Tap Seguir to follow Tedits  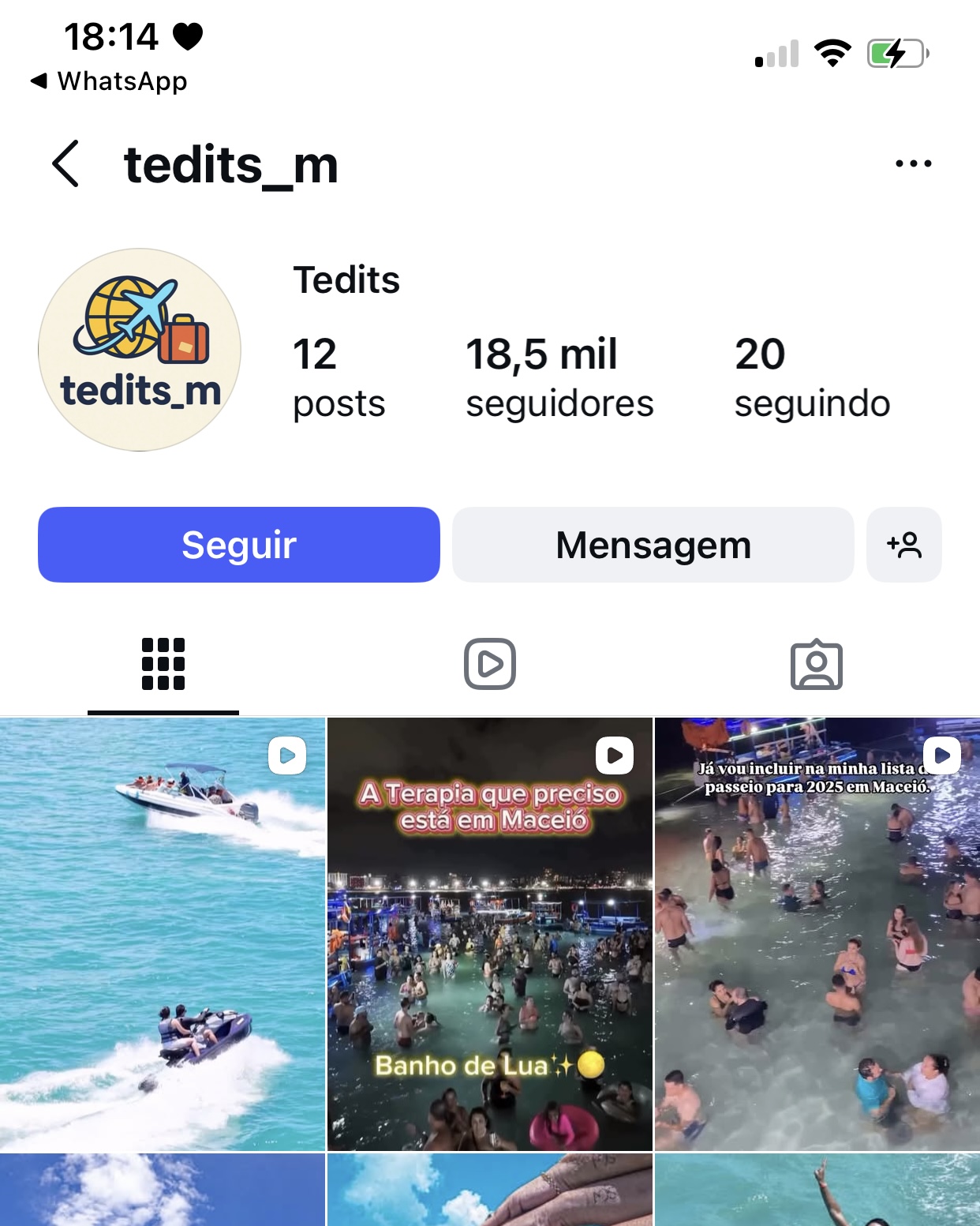(x=238, y=545)
